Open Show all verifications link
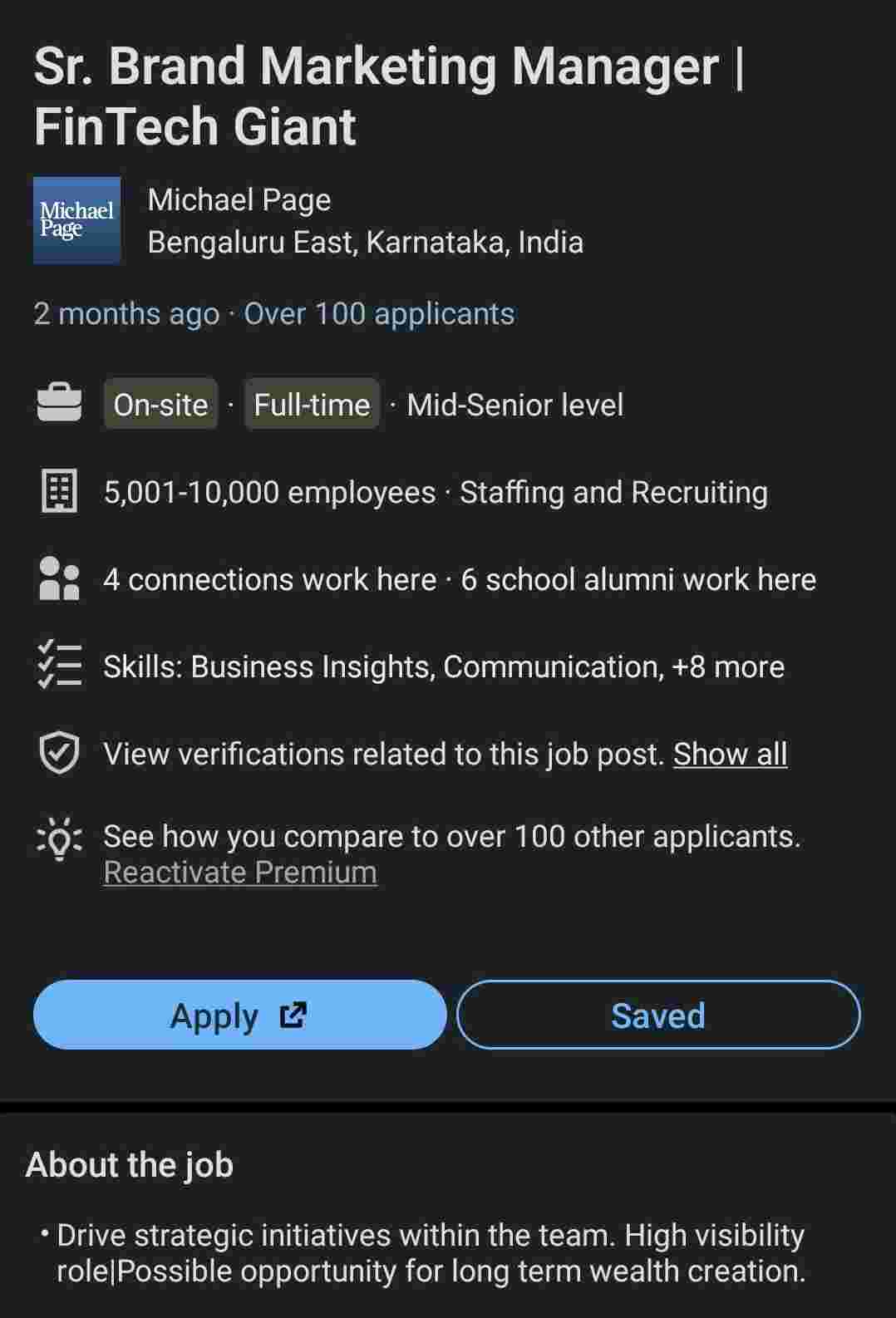 (x=730, y=754)
